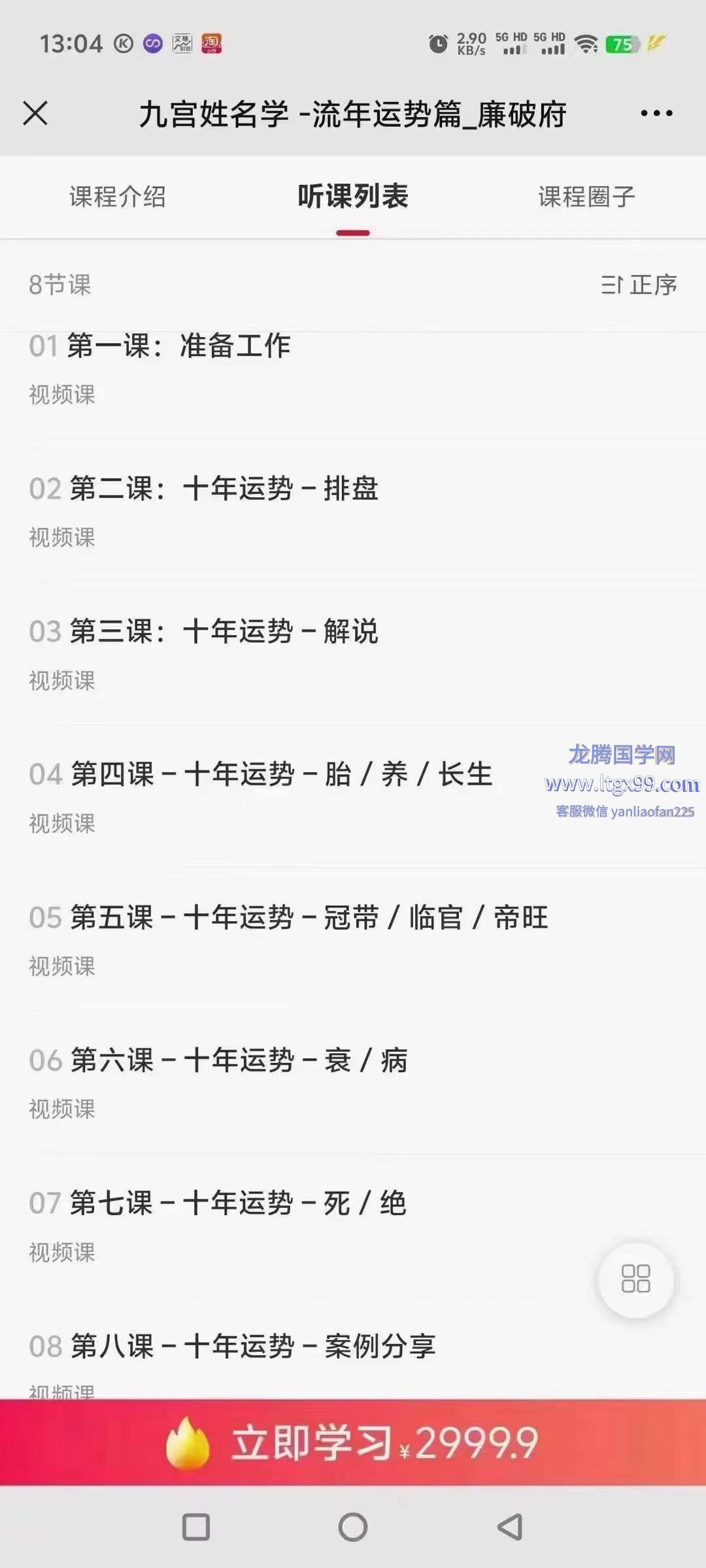Select the 听课列表 tab

[353, 197]
